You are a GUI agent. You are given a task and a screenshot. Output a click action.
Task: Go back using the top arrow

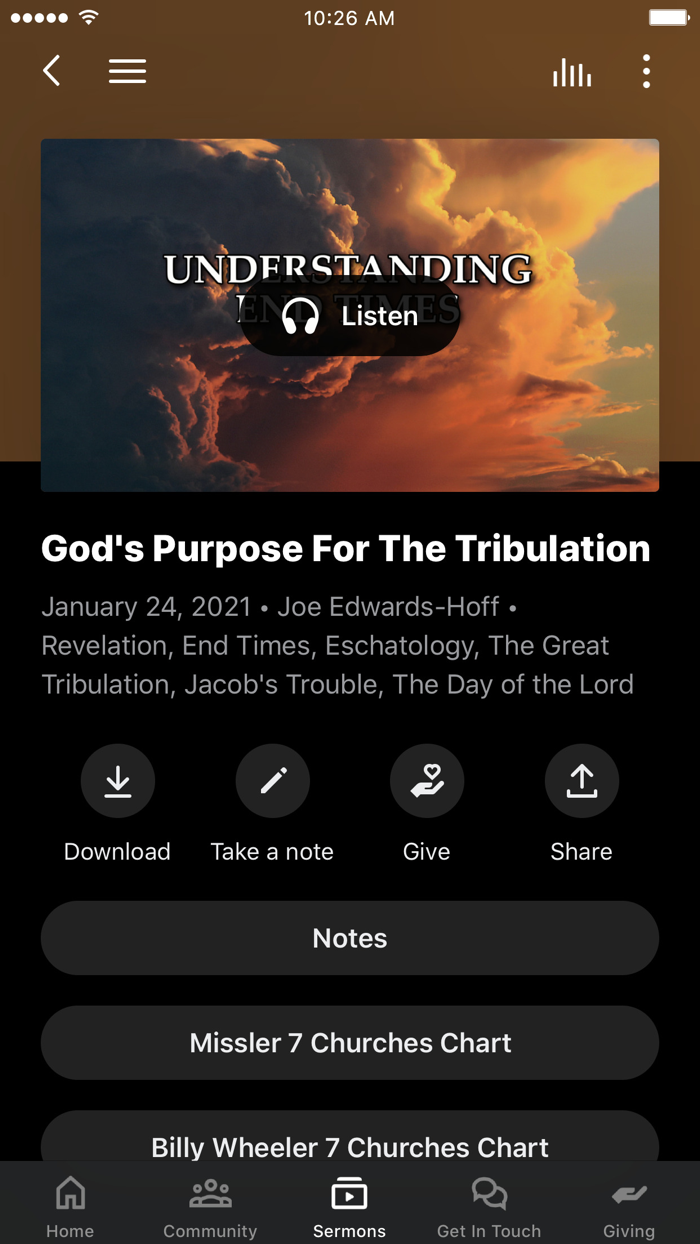coord(52,71)
